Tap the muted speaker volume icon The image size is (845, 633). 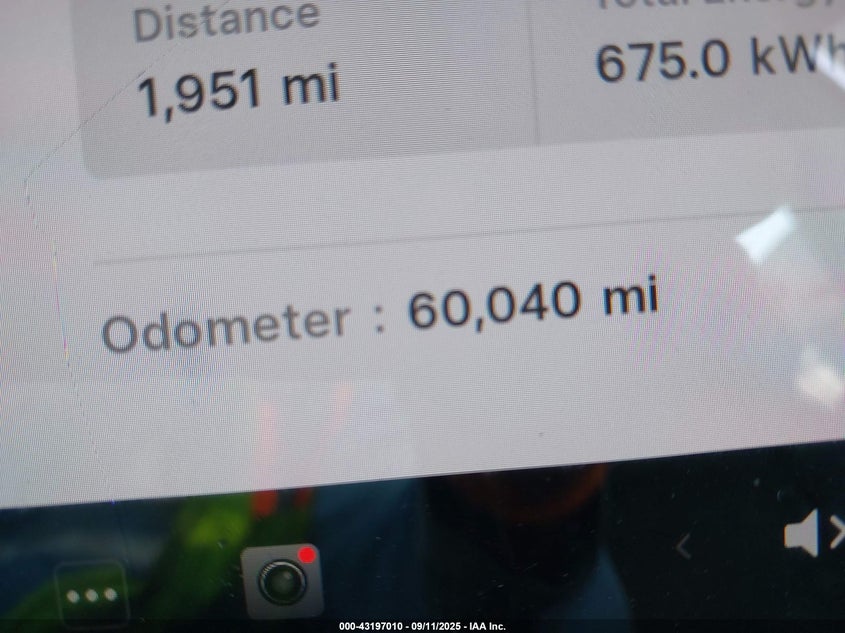pyautogui.click(x=812, y=534)
